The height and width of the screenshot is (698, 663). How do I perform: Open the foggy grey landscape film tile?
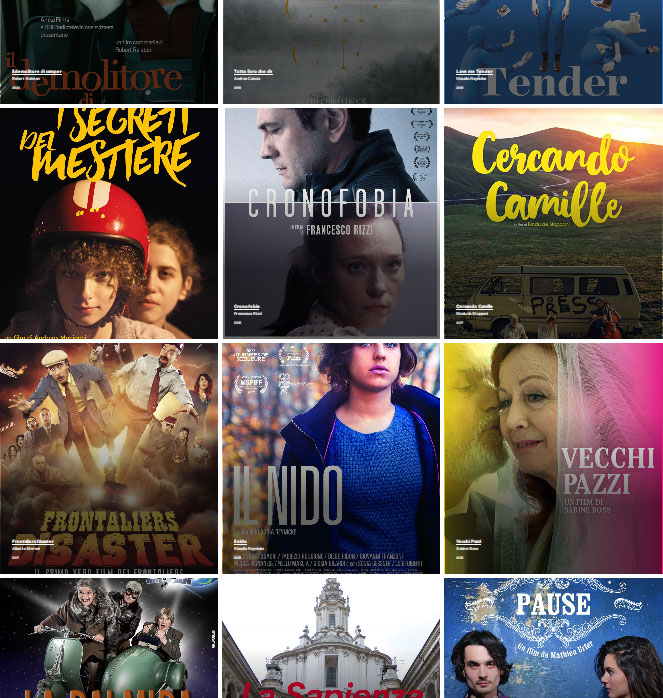point(331,50)
